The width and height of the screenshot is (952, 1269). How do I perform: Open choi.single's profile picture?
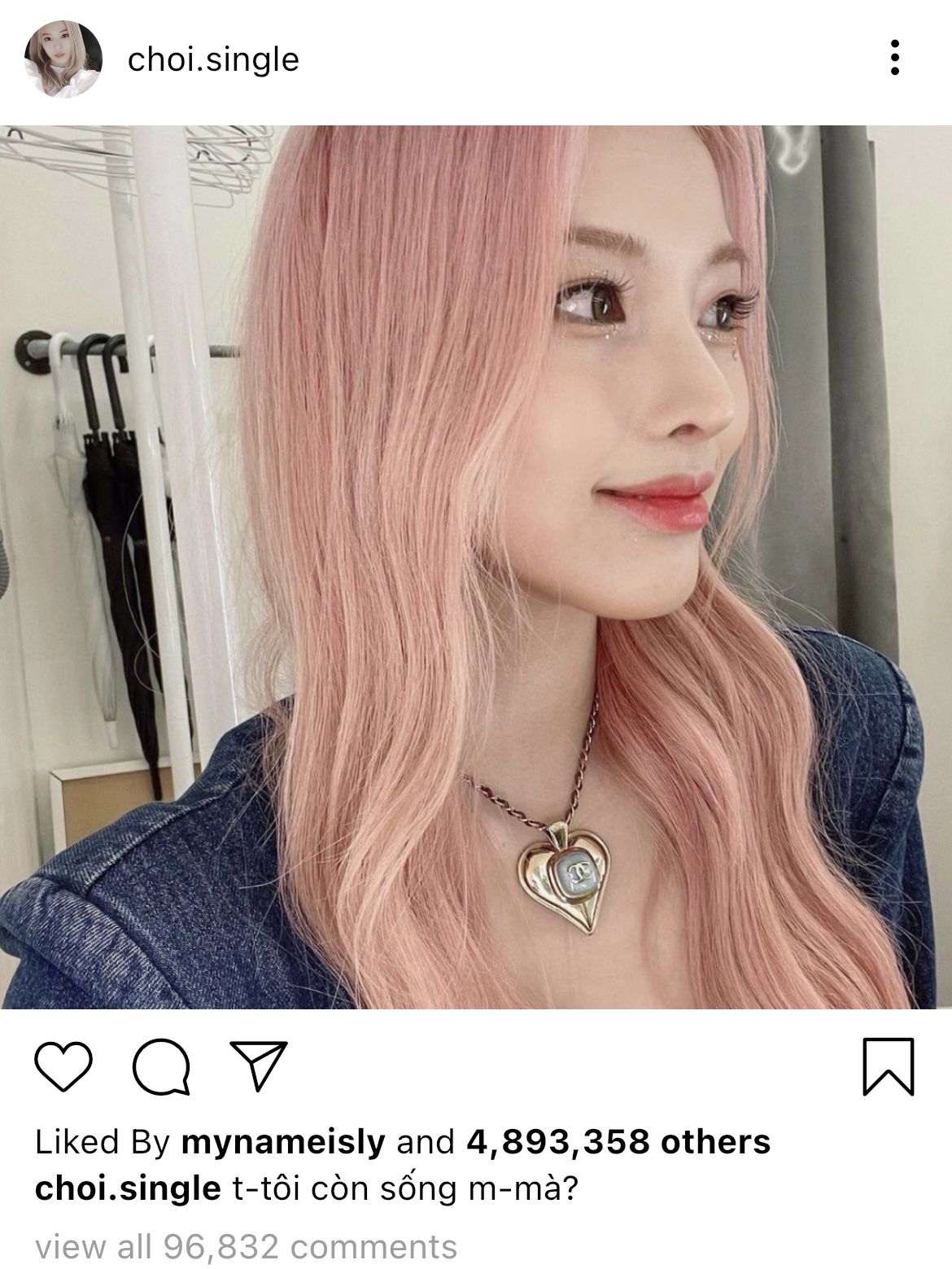pos(63,59)
